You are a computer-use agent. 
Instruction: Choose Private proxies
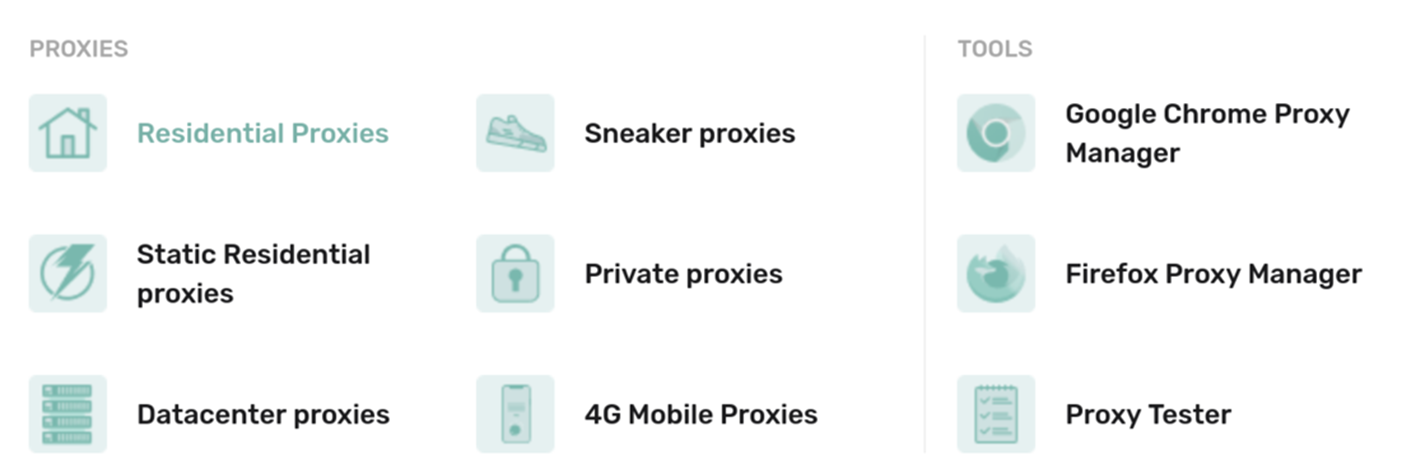[x=683, y=273]
